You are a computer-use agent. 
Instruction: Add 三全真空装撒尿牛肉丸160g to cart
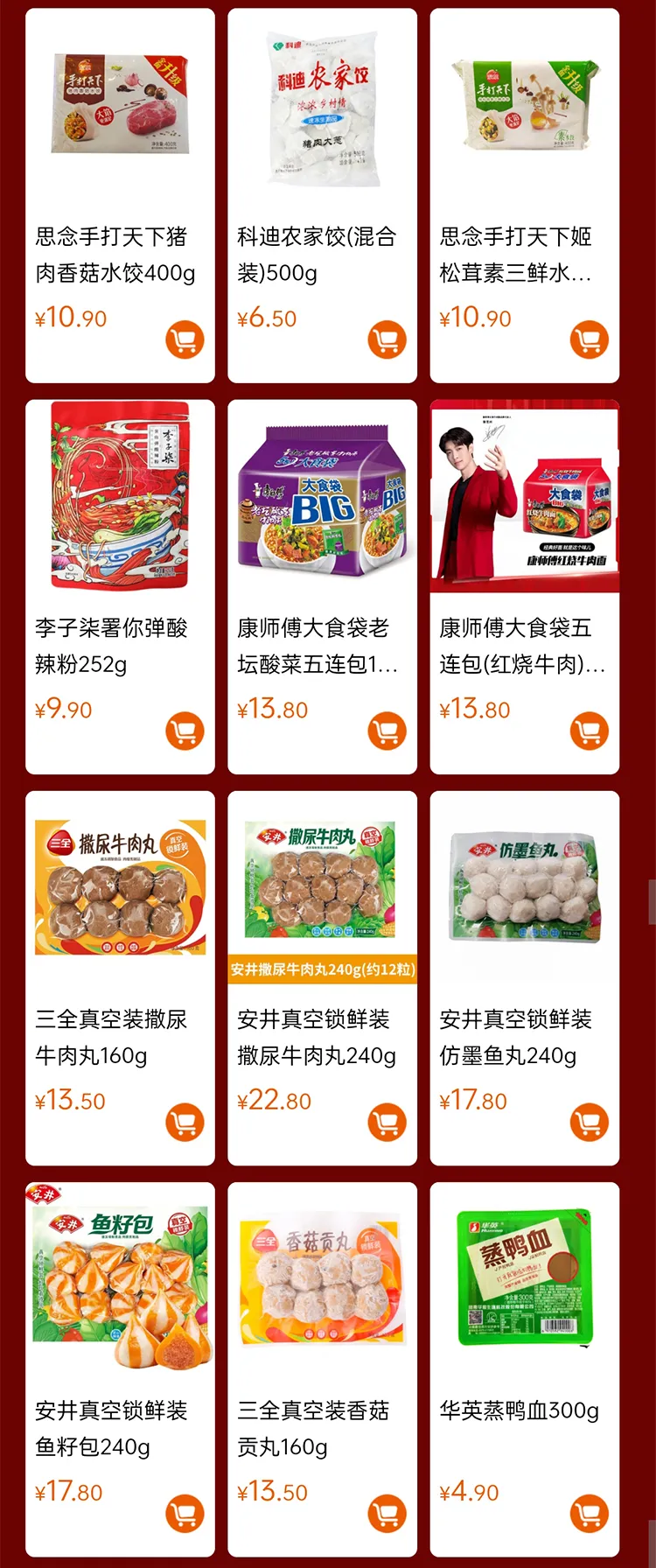(x=185, y=1123)
